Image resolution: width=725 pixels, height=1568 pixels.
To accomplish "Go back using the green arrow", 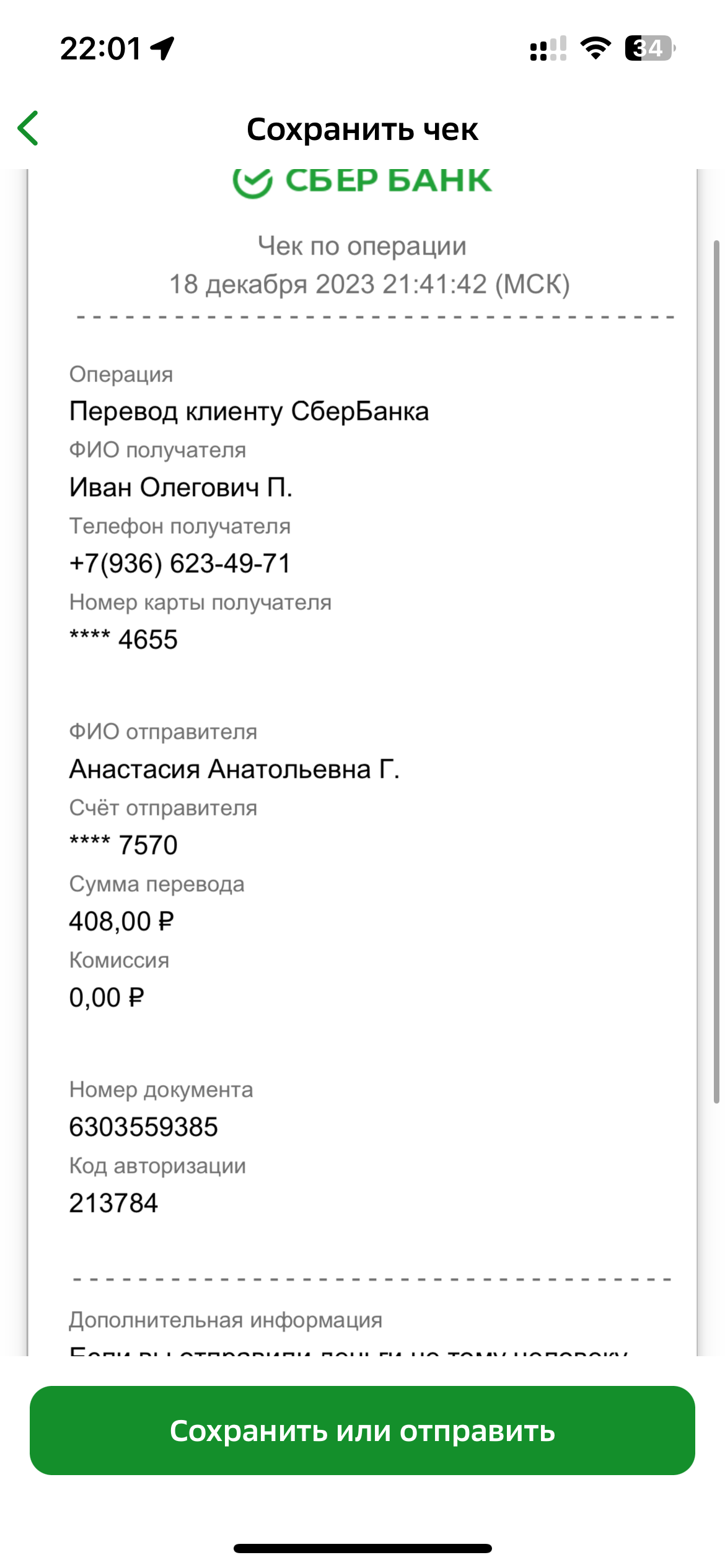I will (x=29, y=128).
